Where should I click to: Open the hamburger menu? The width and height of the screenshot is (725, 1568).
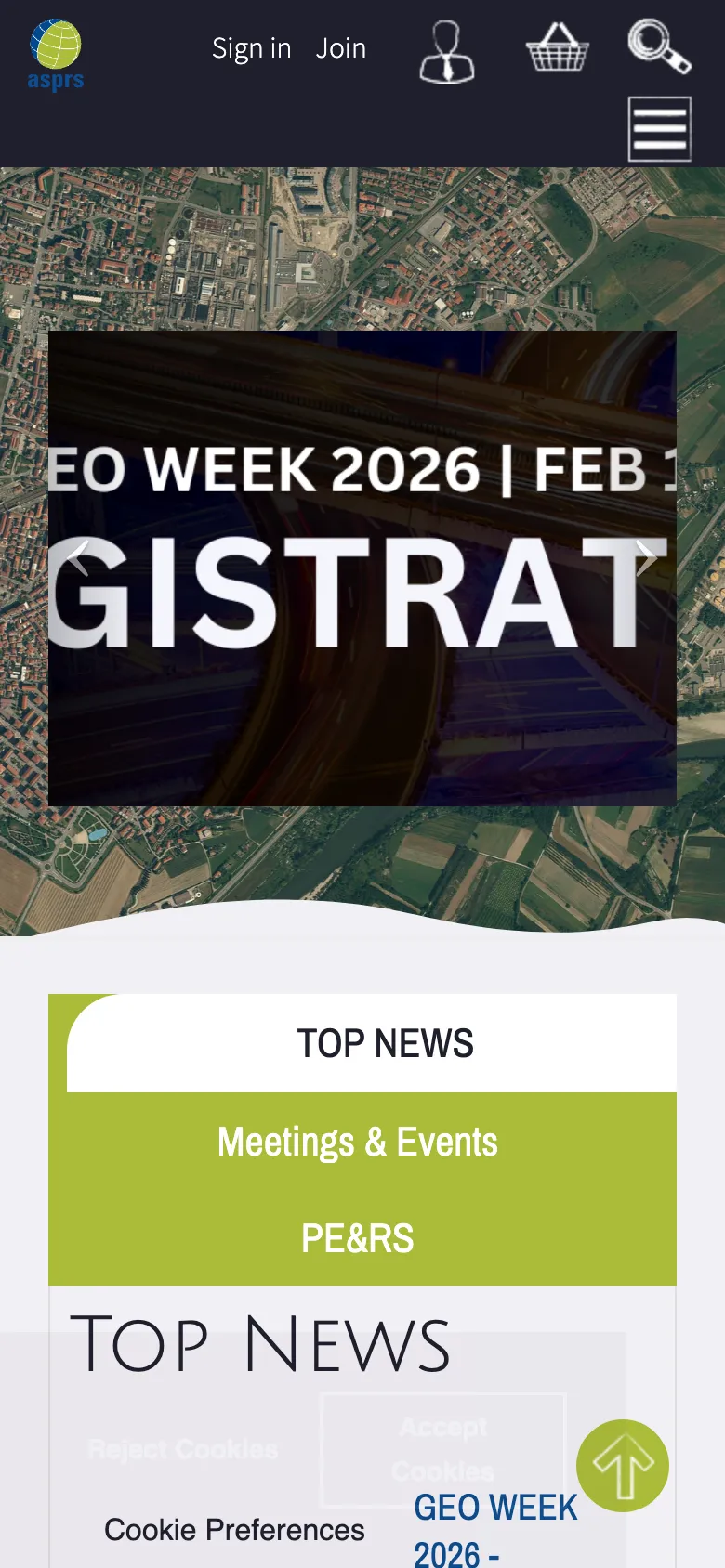tap(659, 129)
